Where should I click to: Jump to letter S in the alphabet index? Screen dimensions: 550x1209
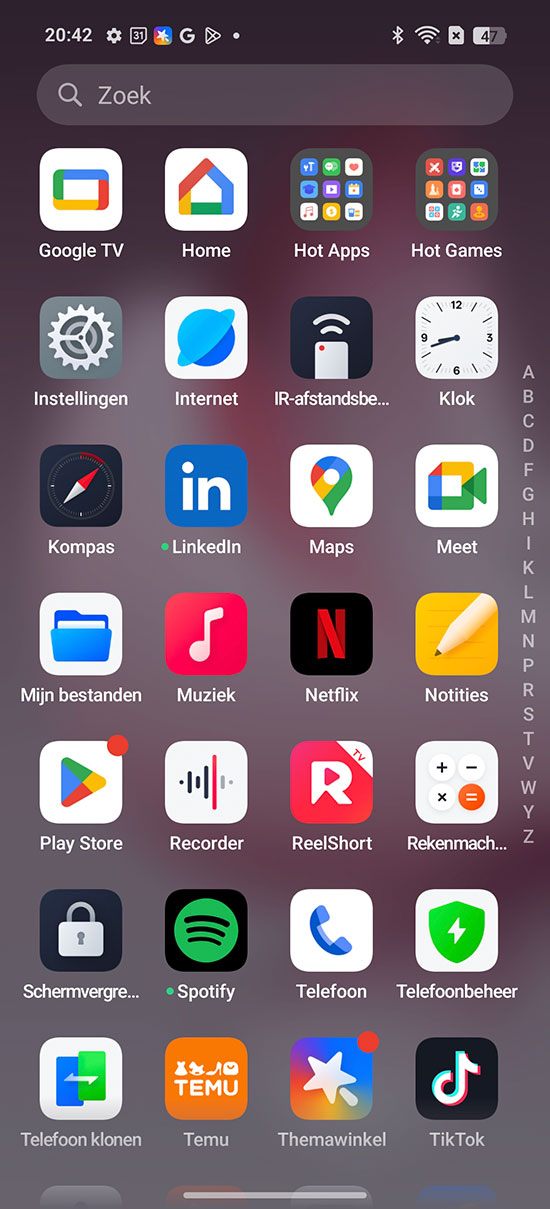click(528, 714)
